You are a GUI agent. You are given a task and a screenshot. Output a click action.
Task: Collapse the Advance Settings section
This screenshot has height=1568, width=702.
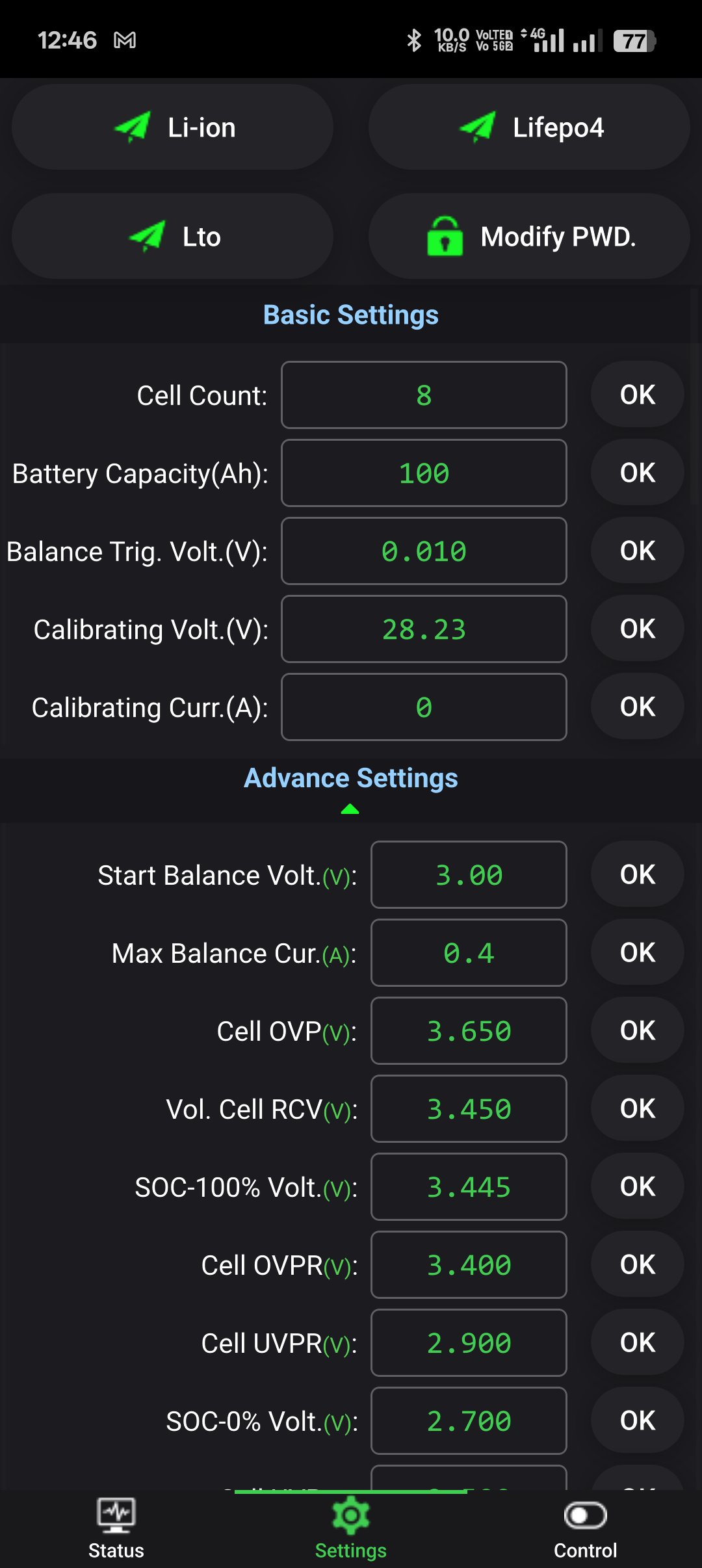(350, 809)
